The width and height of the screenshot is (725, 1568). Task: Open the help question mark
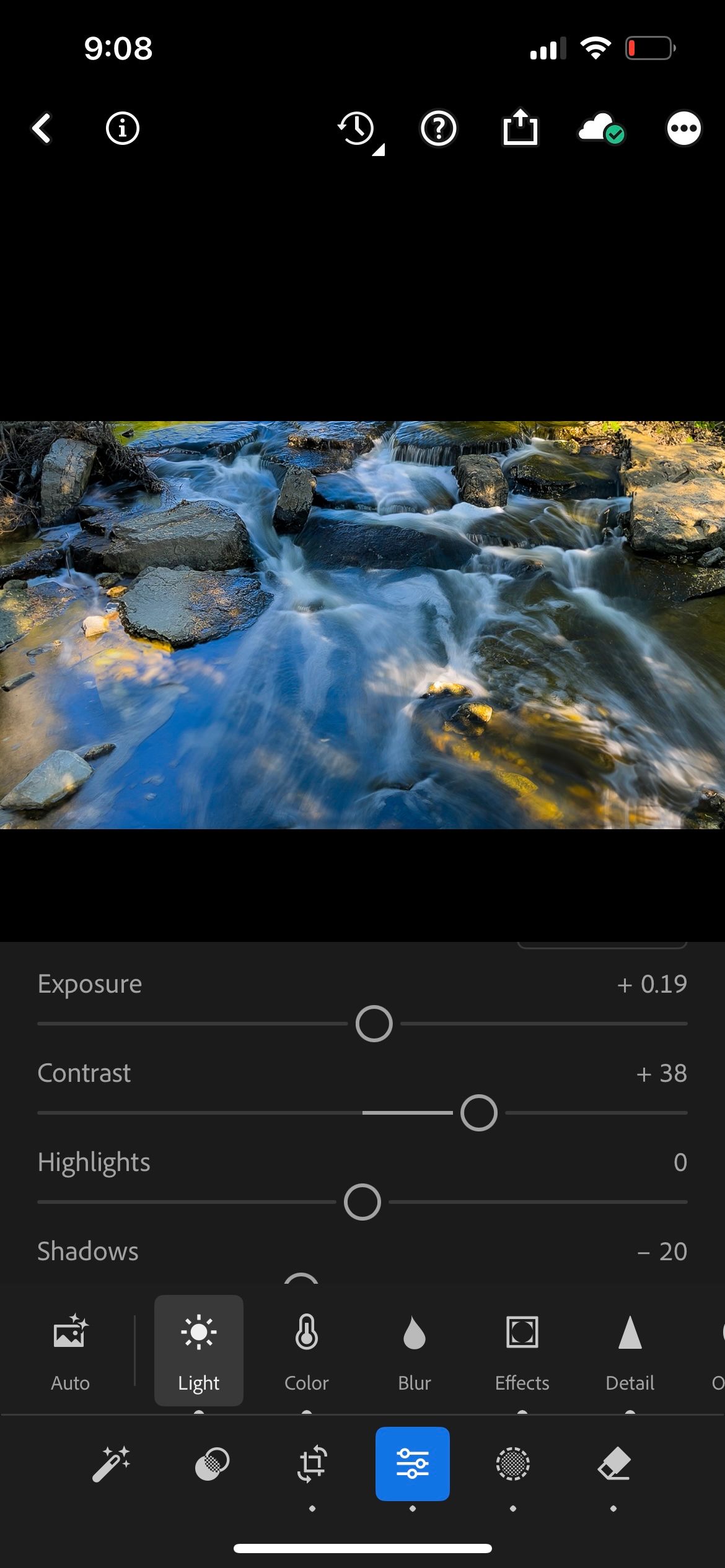tap(439, 129)
